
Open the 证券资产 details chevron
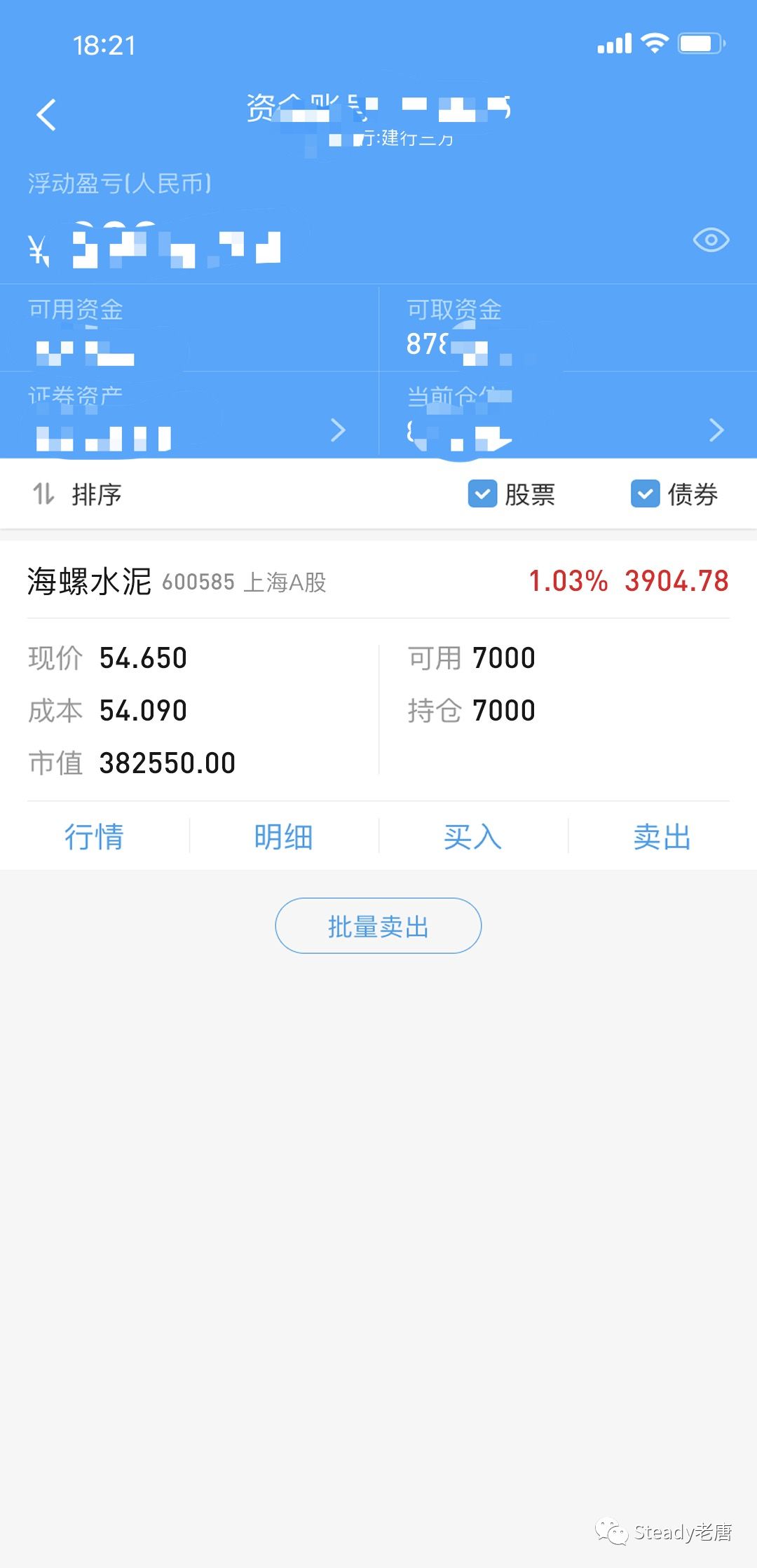[339, 430]
